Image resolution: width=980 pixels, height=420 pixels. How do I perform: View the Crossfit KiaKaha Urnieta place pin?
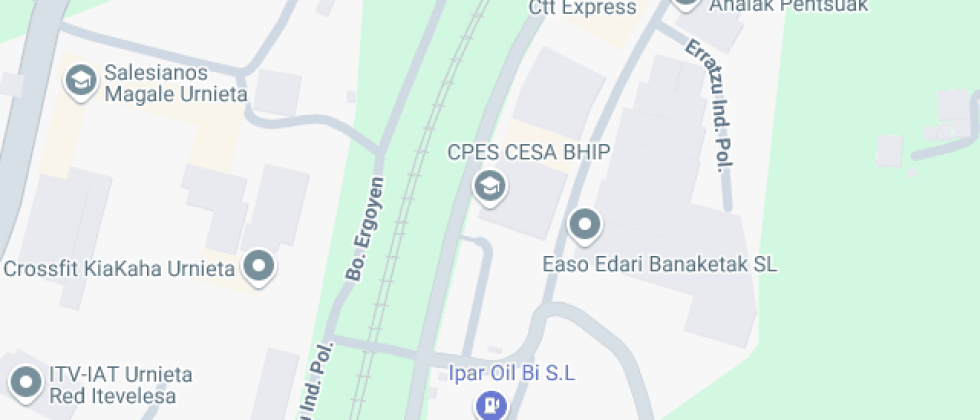tap(261, 266)
